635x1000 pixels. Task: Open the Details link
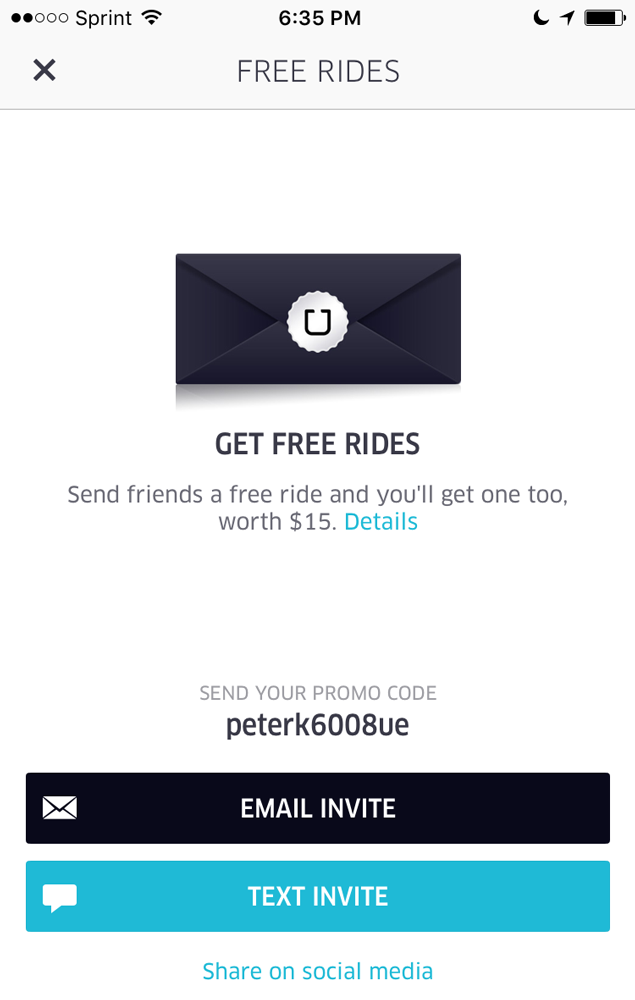tap(380, 522)
